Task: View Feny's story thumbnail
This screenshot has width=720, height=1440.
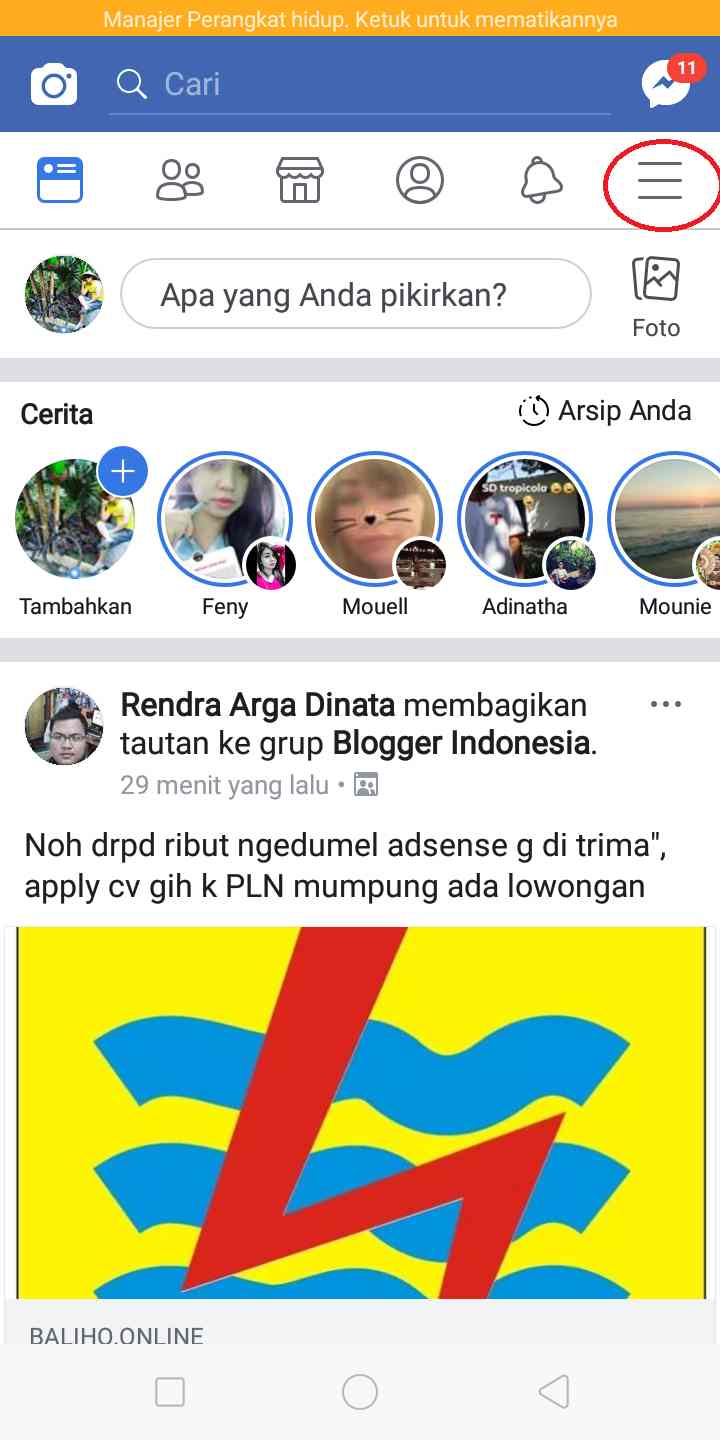Action: tap(225, 518)
